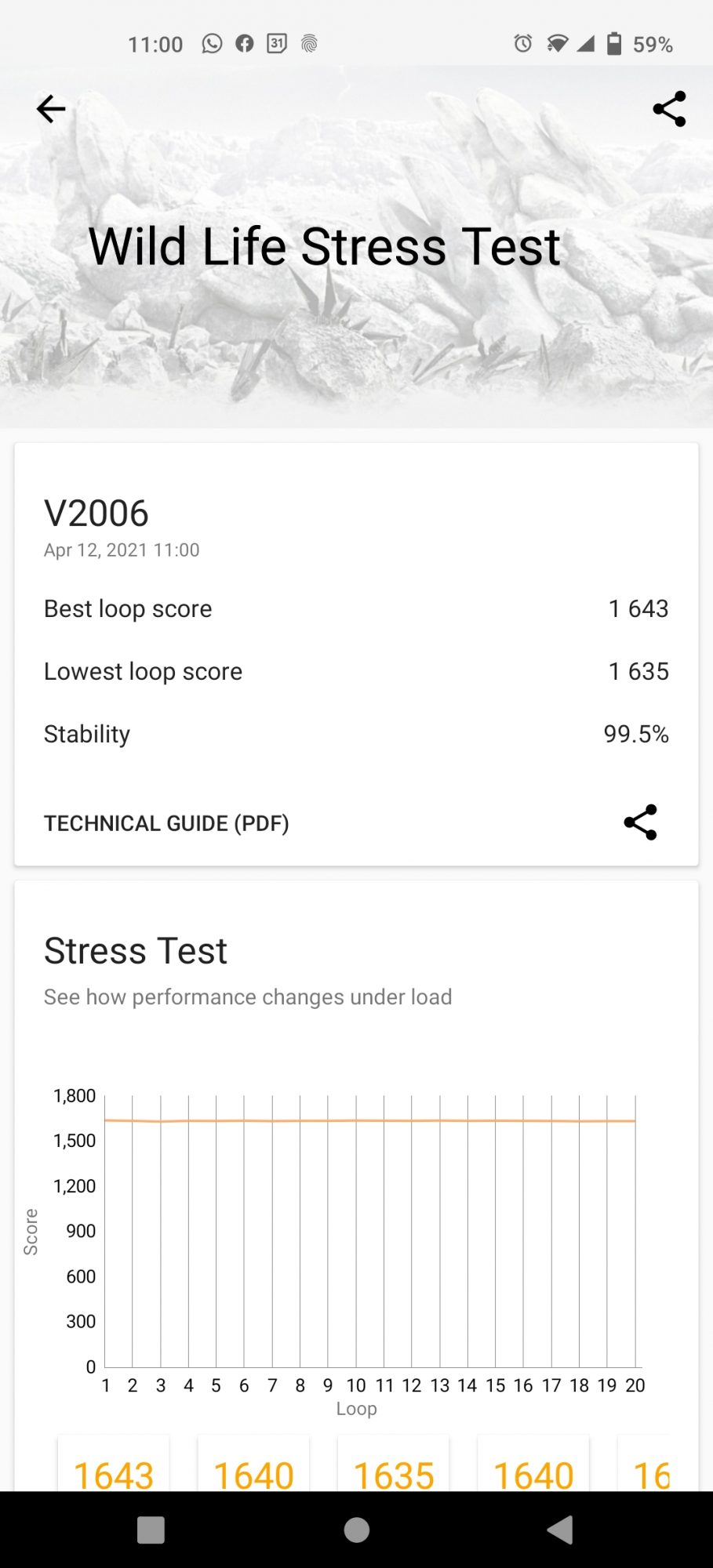Open recent apps with the square button

pyautogui.click(x=151, y=1530)
